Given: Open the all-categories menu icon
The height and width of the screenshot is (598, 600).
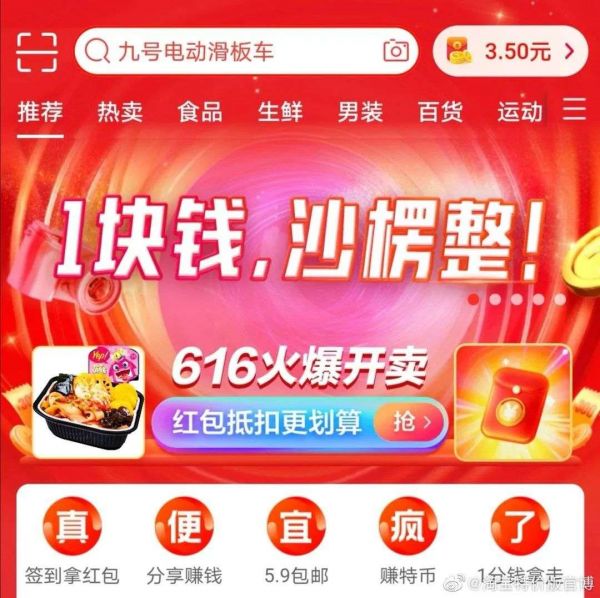Looking at the screenshot, I should [x=575, y=110].
